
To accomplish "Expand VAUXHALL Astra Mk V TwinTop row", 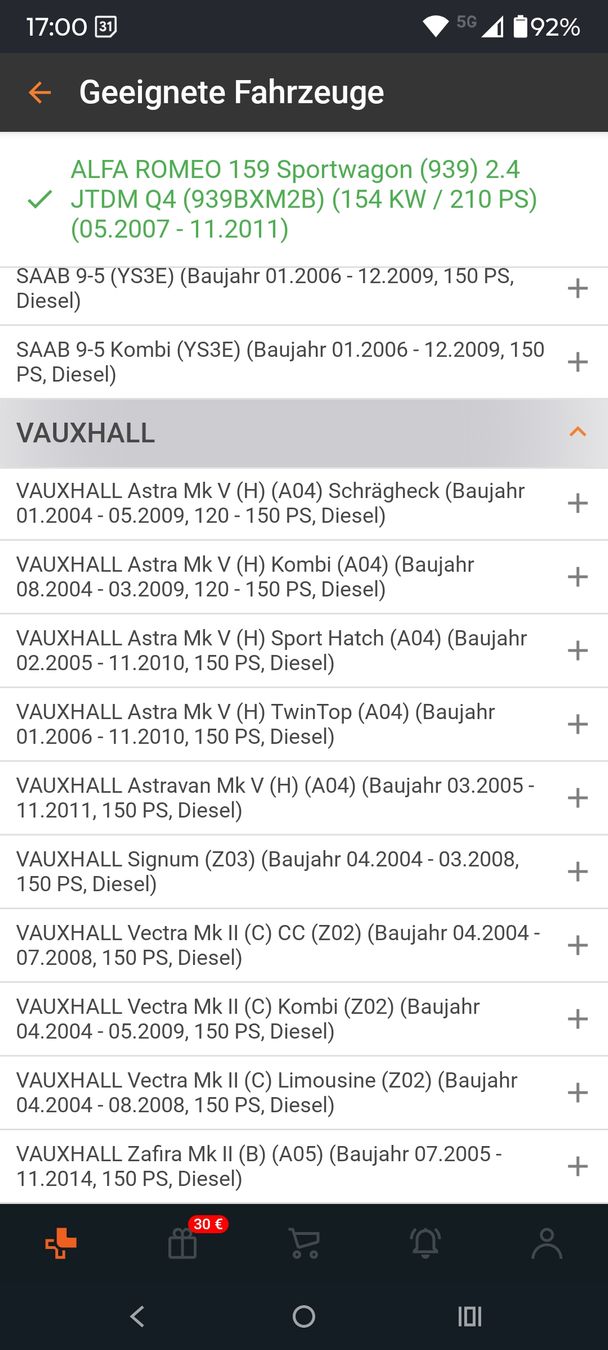I will coord(577,724).
